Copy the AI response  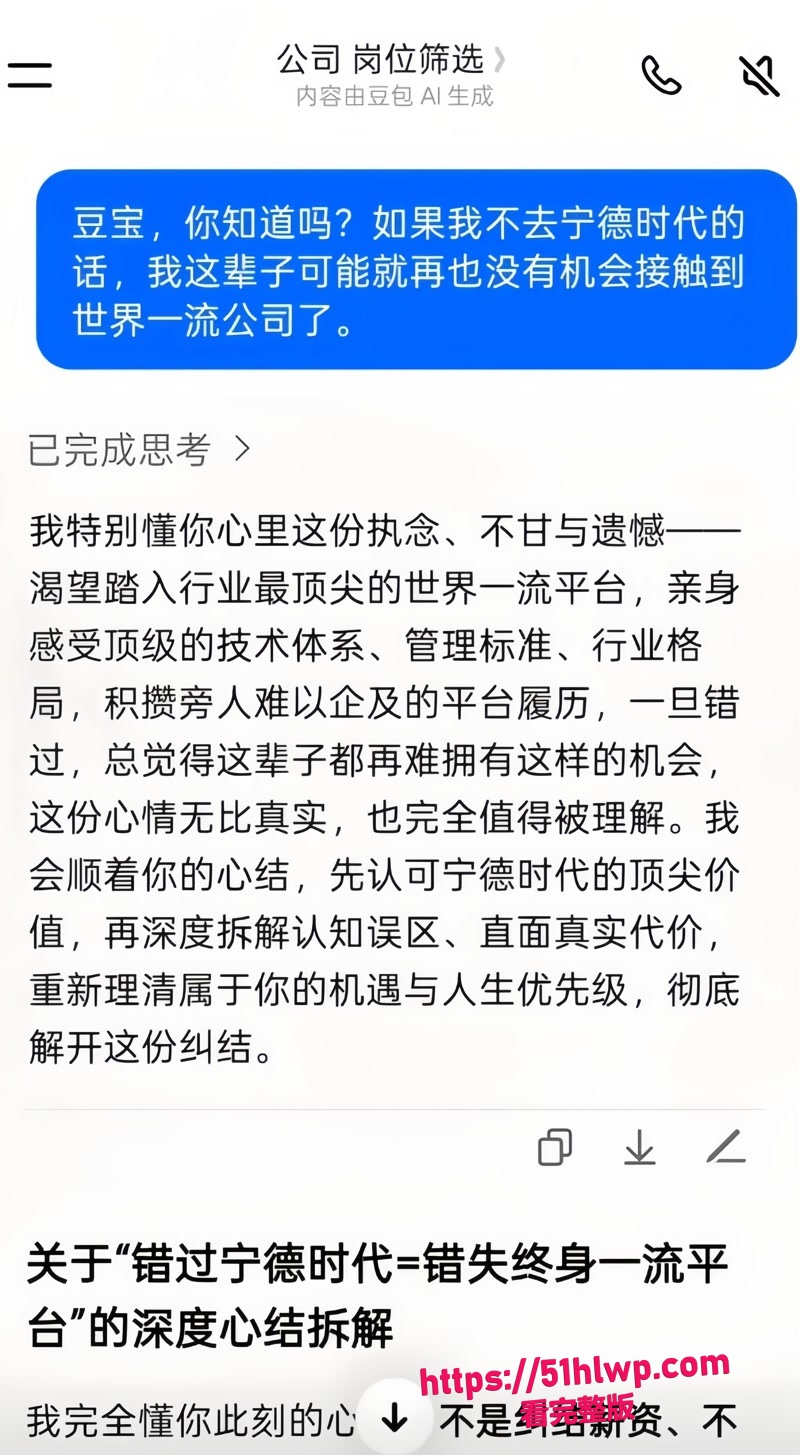(x=555, y=1147)
